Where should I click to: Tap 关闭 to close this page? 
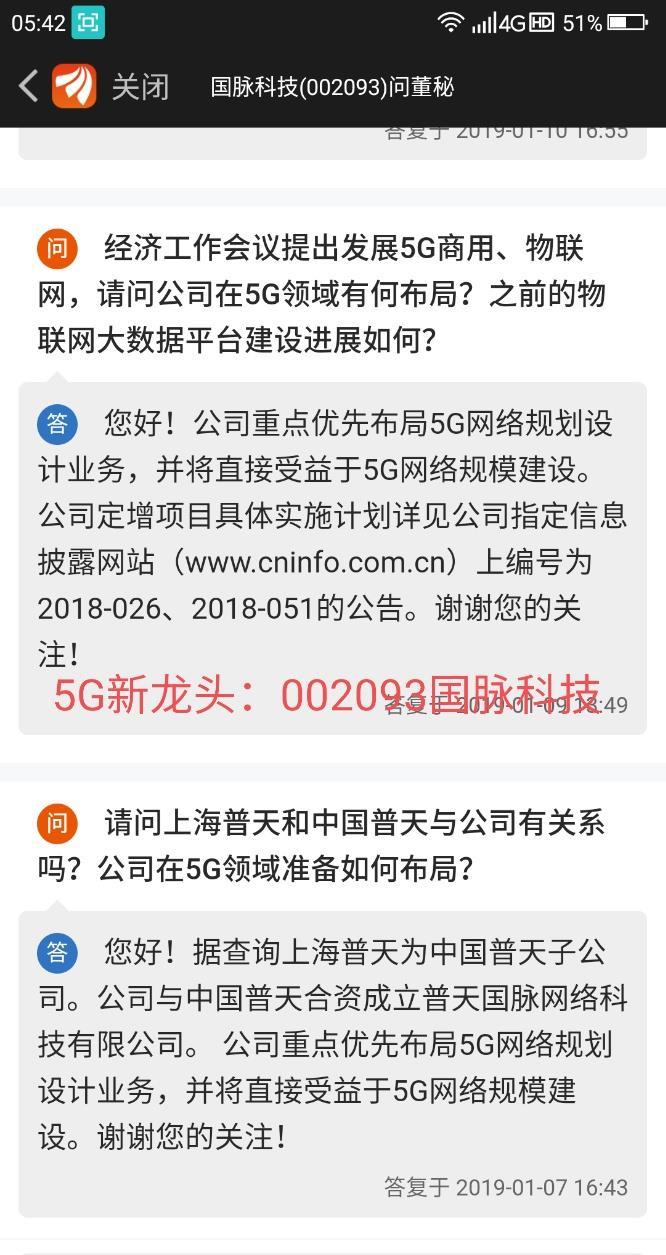140,87
